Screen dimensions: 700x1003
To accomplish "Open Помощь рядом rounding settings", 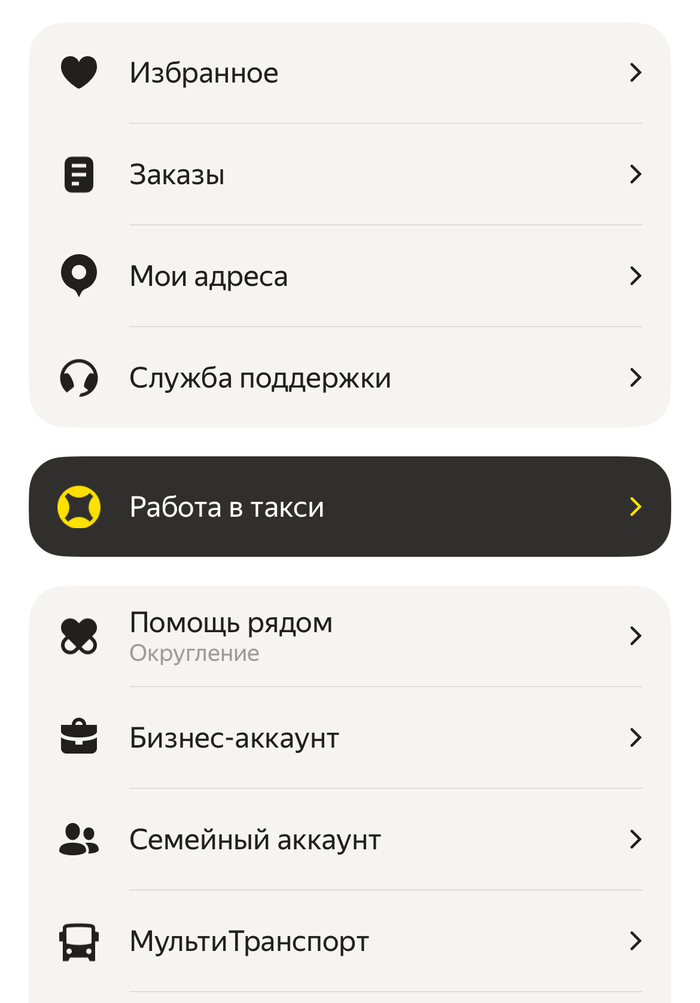I will pyautogui.click(x=350, y=636).
